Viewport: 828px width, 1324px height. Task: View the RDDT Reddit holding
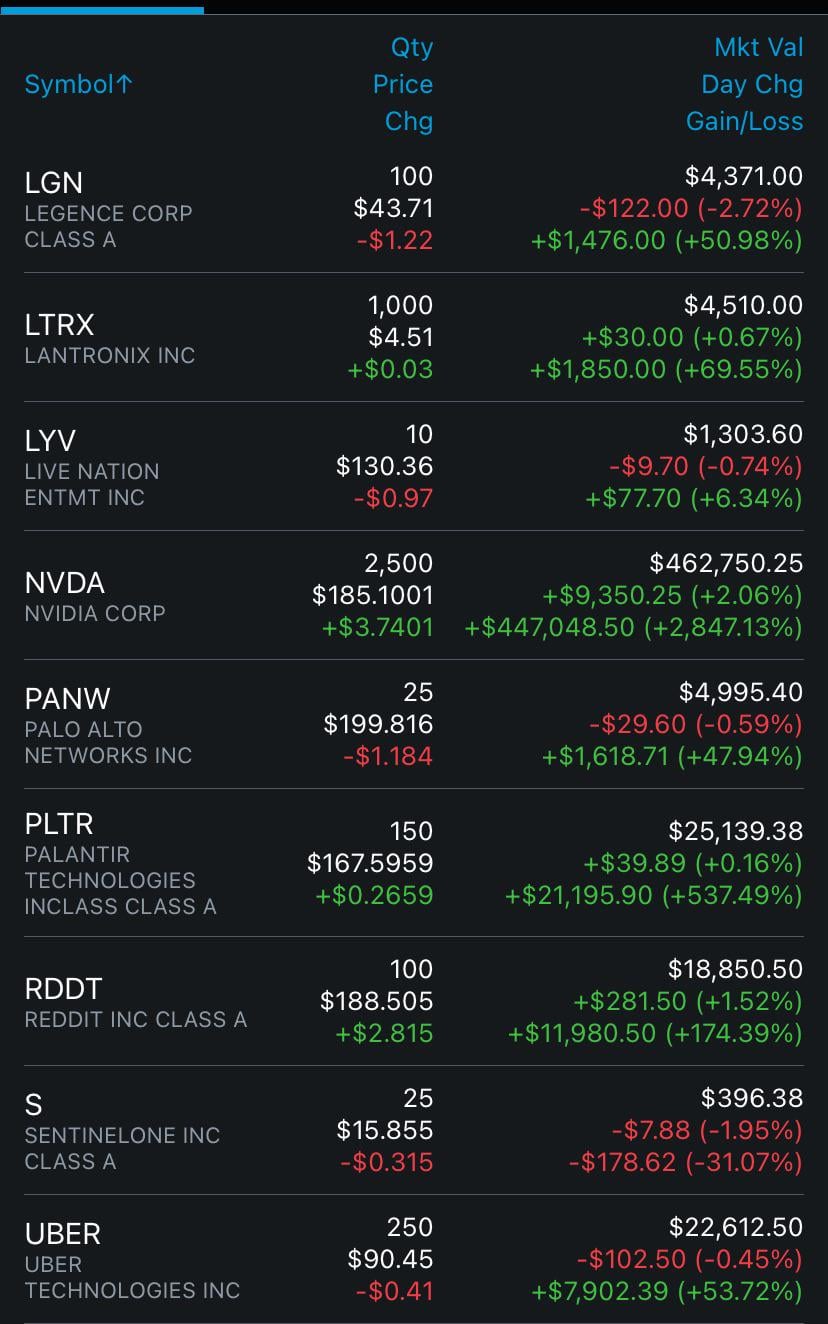[63, 989]
